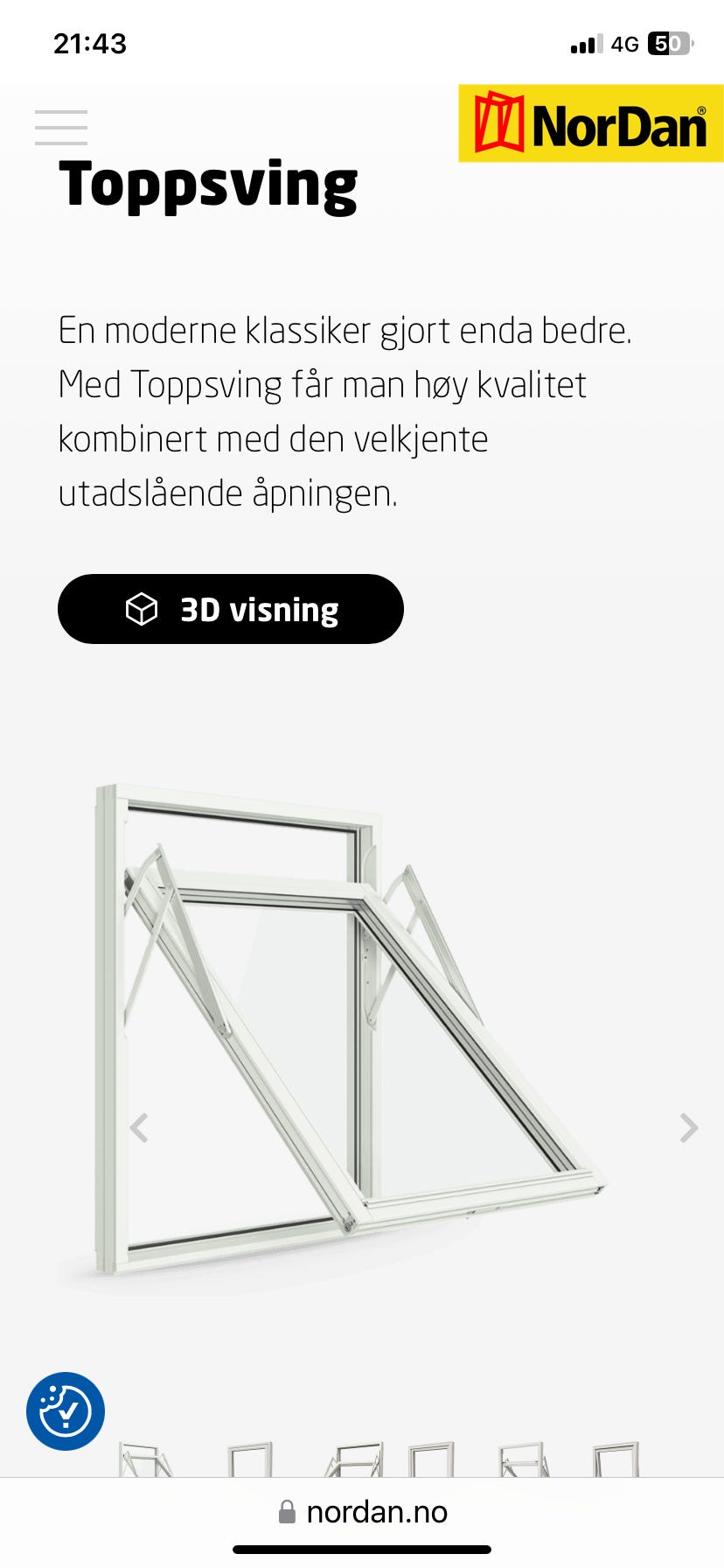This screenshot has height=1568, width=724.
Task: Tap the 4G network indicator
Action: pyautogui.click(x=623, y=43)
